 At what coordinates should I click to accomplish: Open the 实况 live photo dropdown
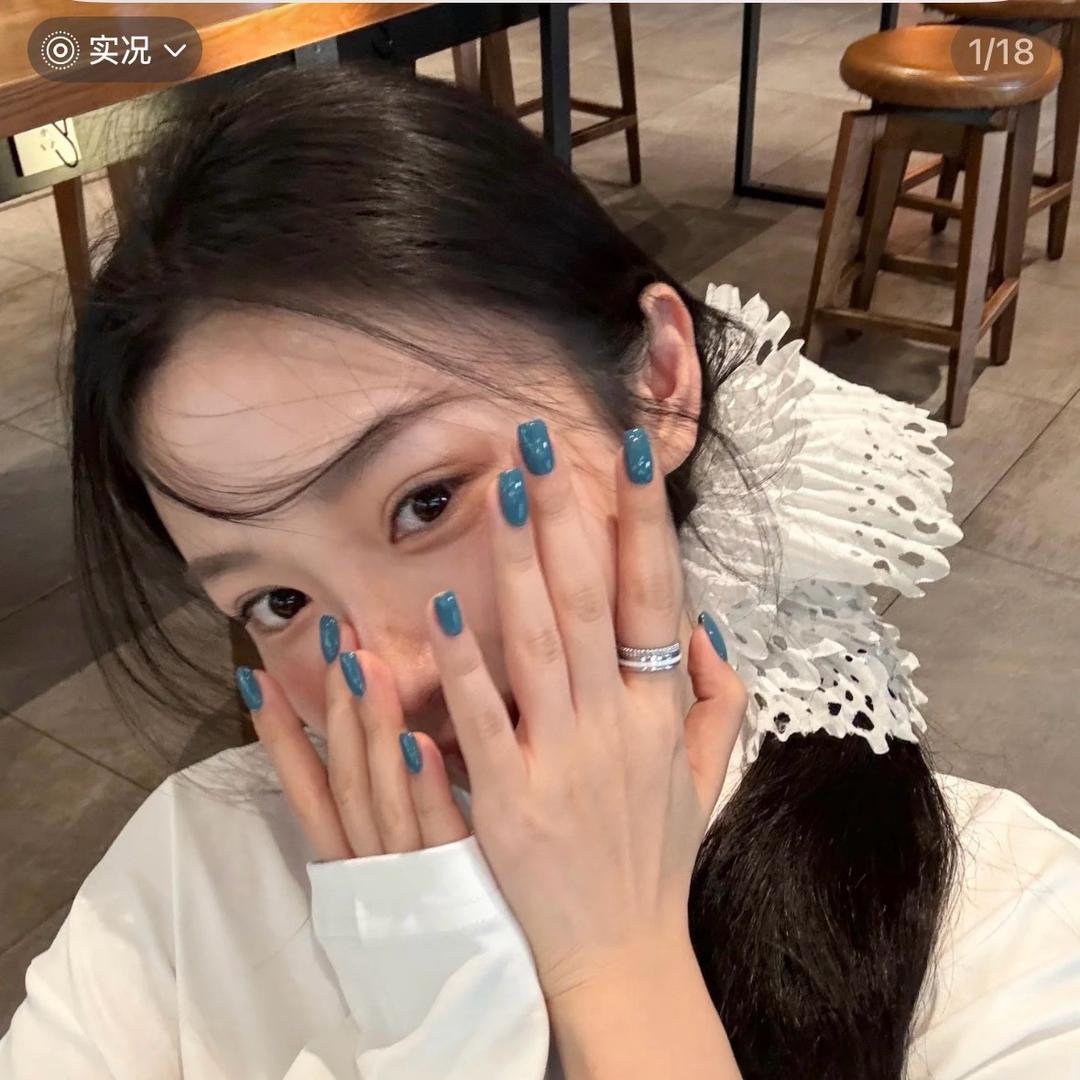coord(115,50)
